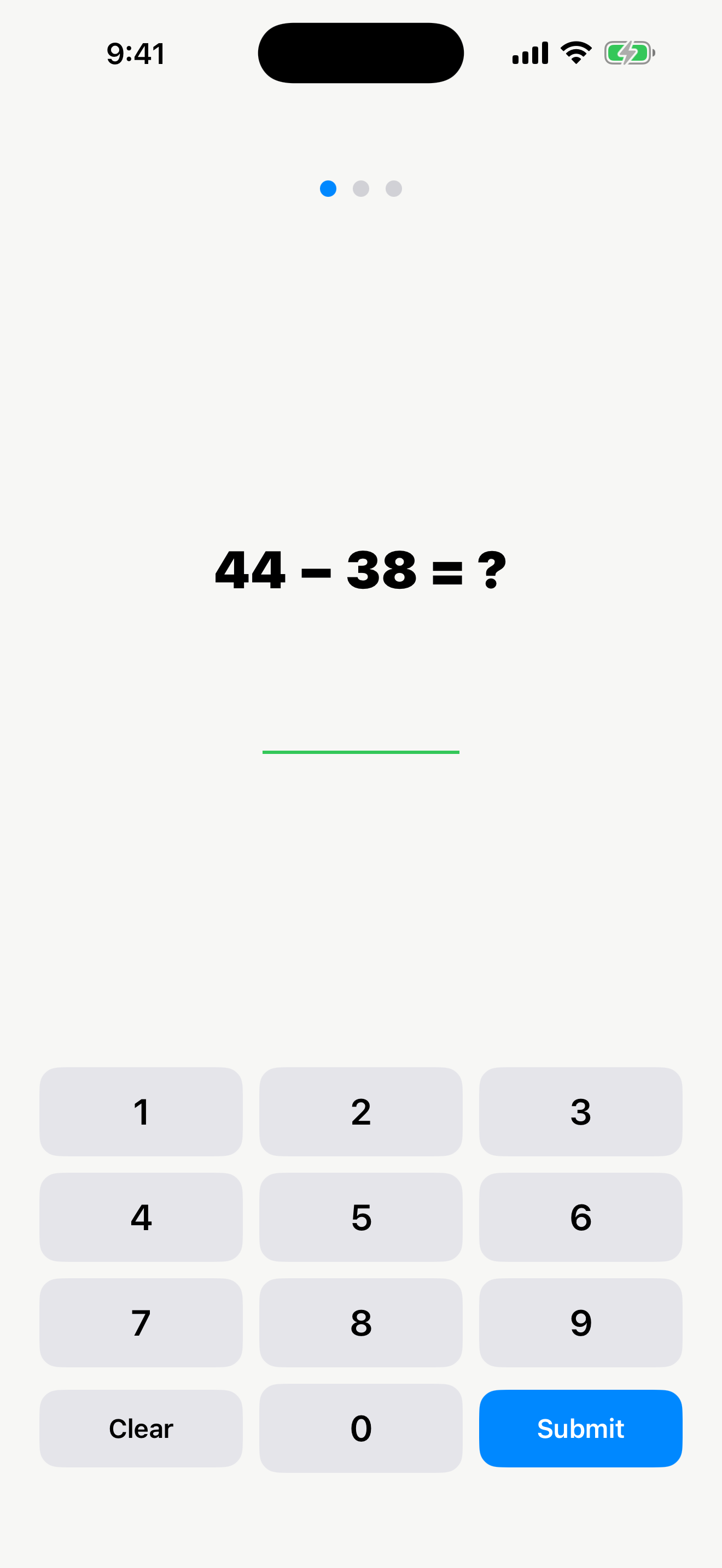Clear the entered answer
722x1568 pixels.
click(x=141, y=1428)
